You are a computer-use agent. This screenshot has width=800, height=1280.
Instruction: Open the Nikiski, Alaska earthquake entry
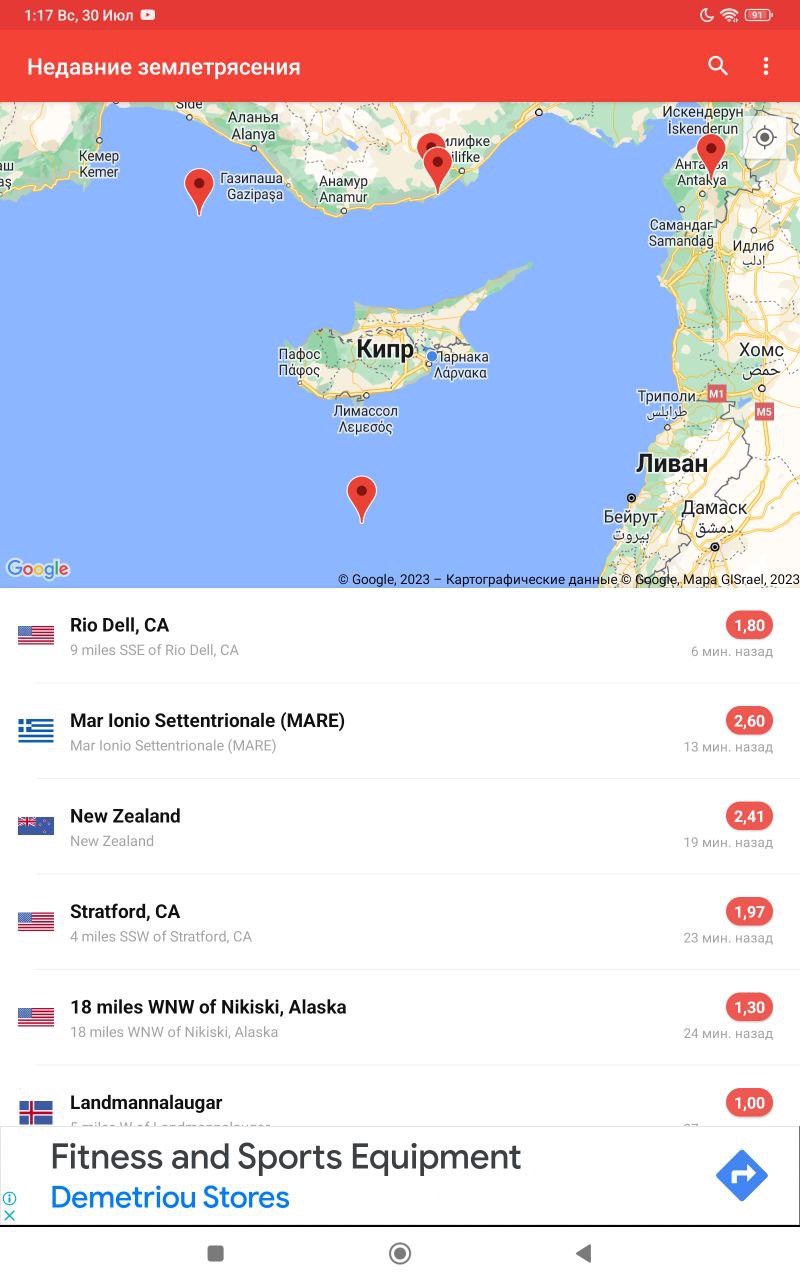(x=400, y=1018)
